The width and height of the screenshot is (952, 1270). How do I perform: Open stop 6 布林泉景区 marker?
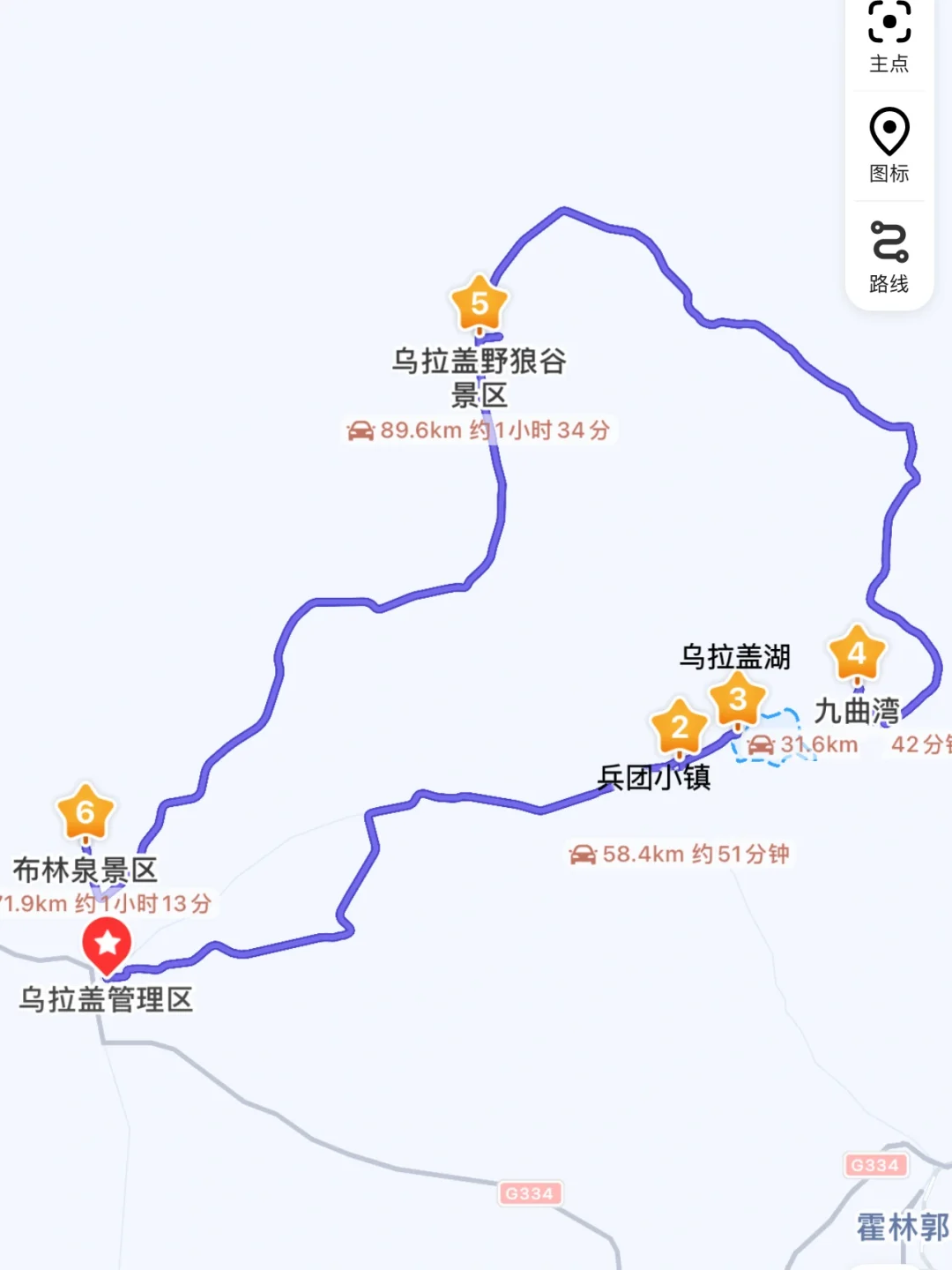(x=85, y=812)
